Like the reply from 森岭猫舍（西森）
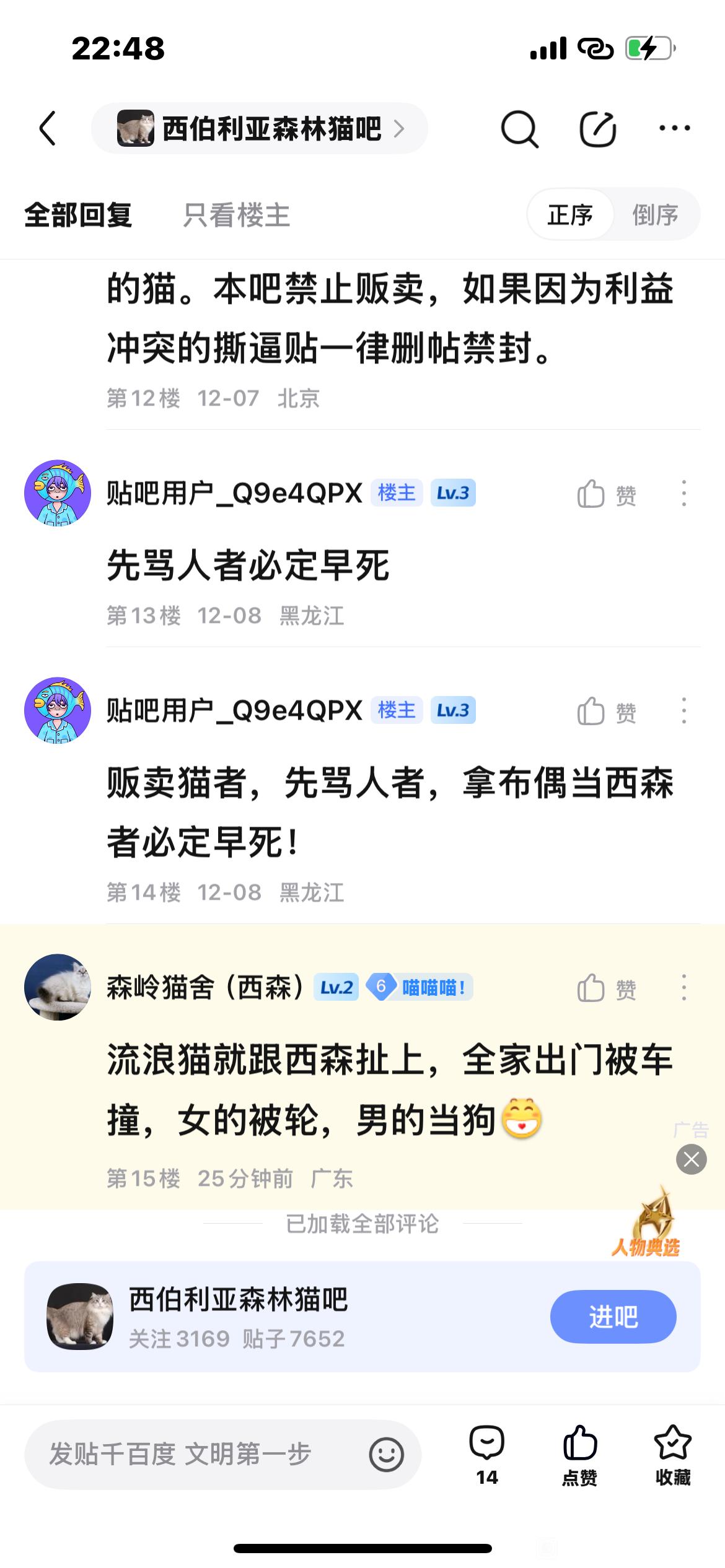725x1568 pixels. click(606, 988)
